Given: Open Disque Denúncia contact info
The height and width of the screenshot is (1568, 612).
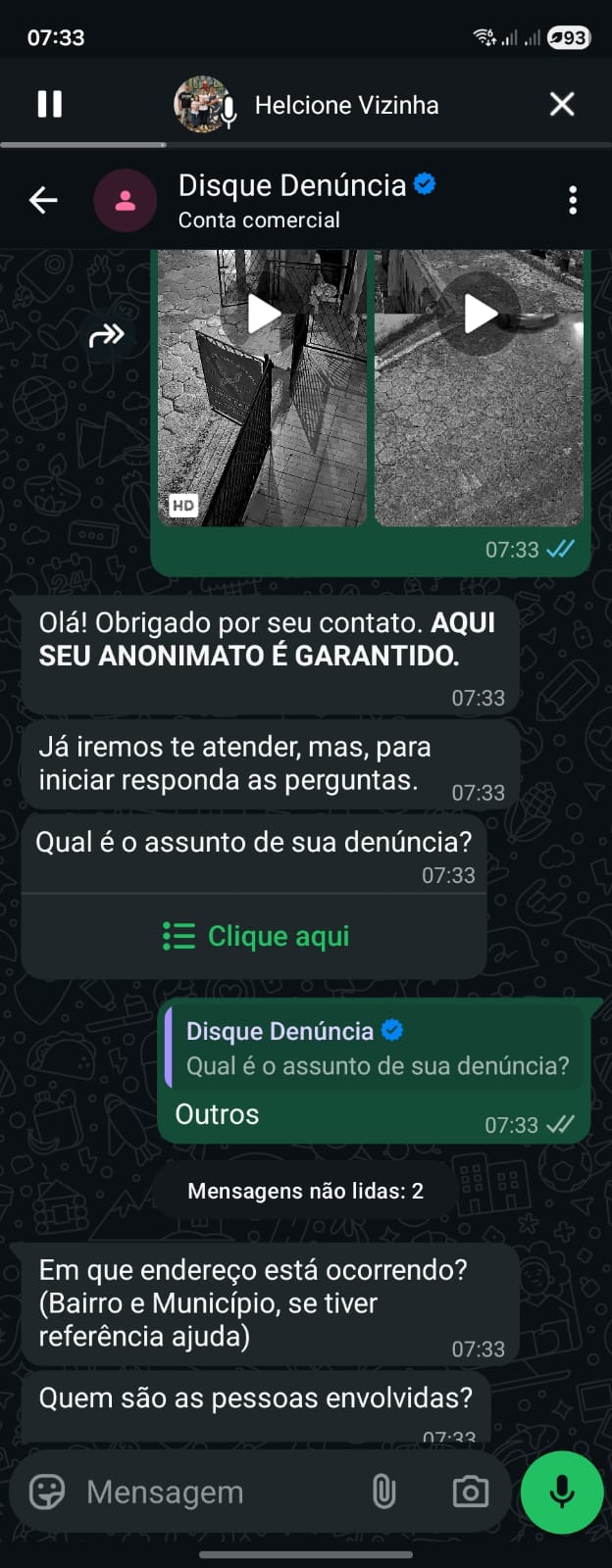Looking at the screenshot, I should coord(292,201).
